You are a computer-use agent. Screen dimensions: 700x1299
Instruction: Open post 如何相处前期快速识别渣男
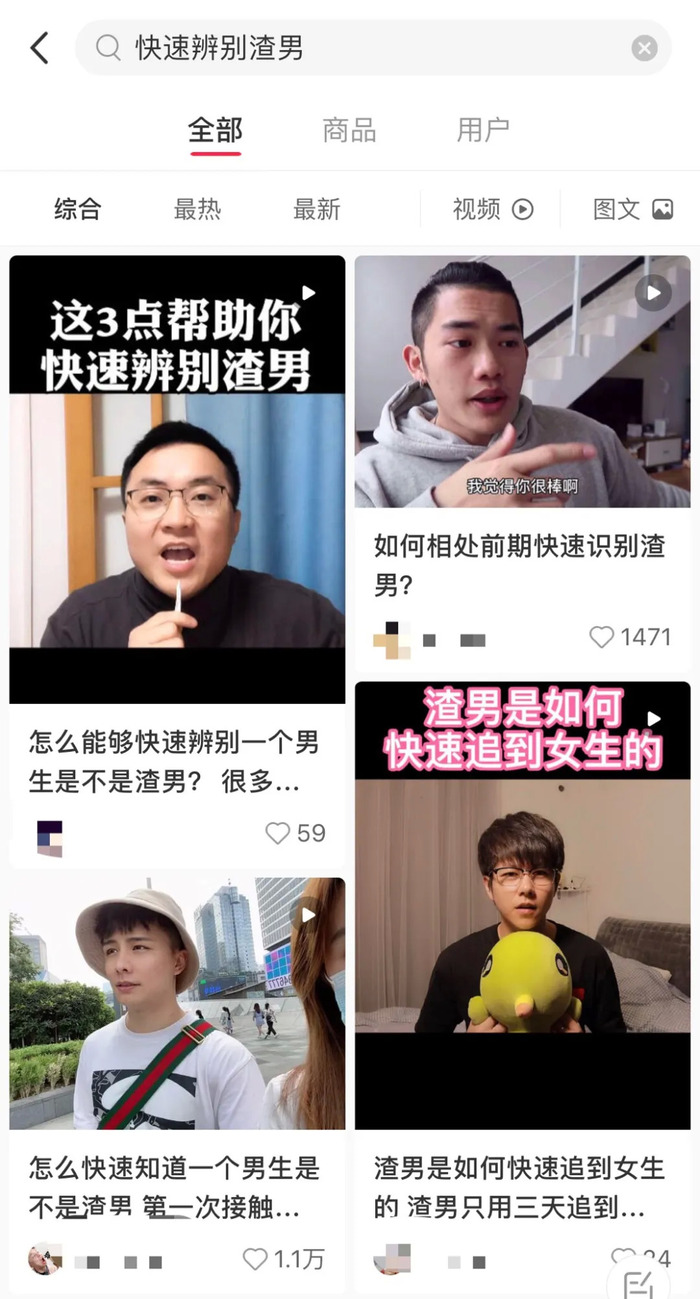click(x=522, y=382)
